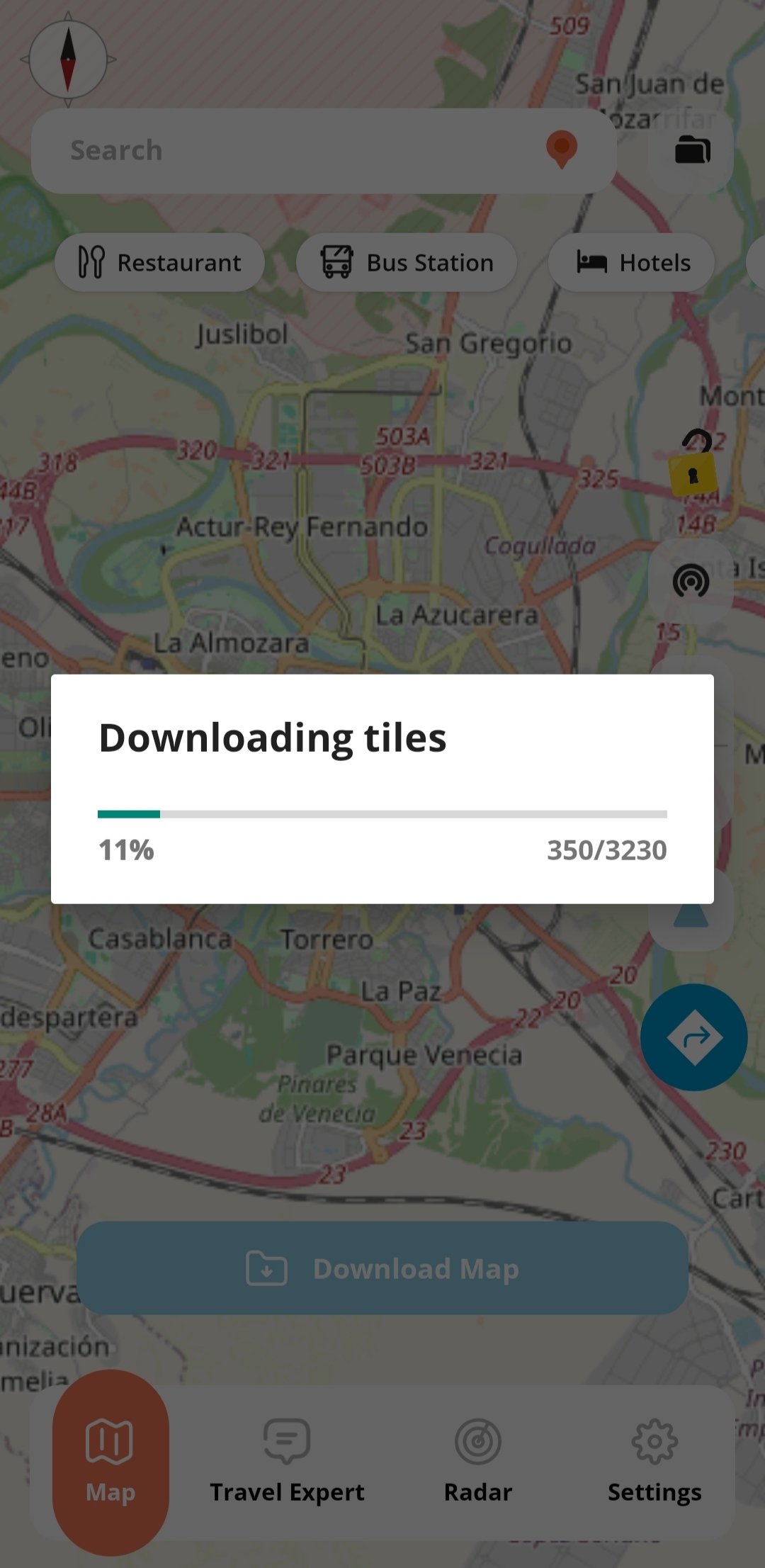The height and width of the screenshot is (1568, 765).
Task: Tap the red location pin in search bar
Action: point(562,150)
